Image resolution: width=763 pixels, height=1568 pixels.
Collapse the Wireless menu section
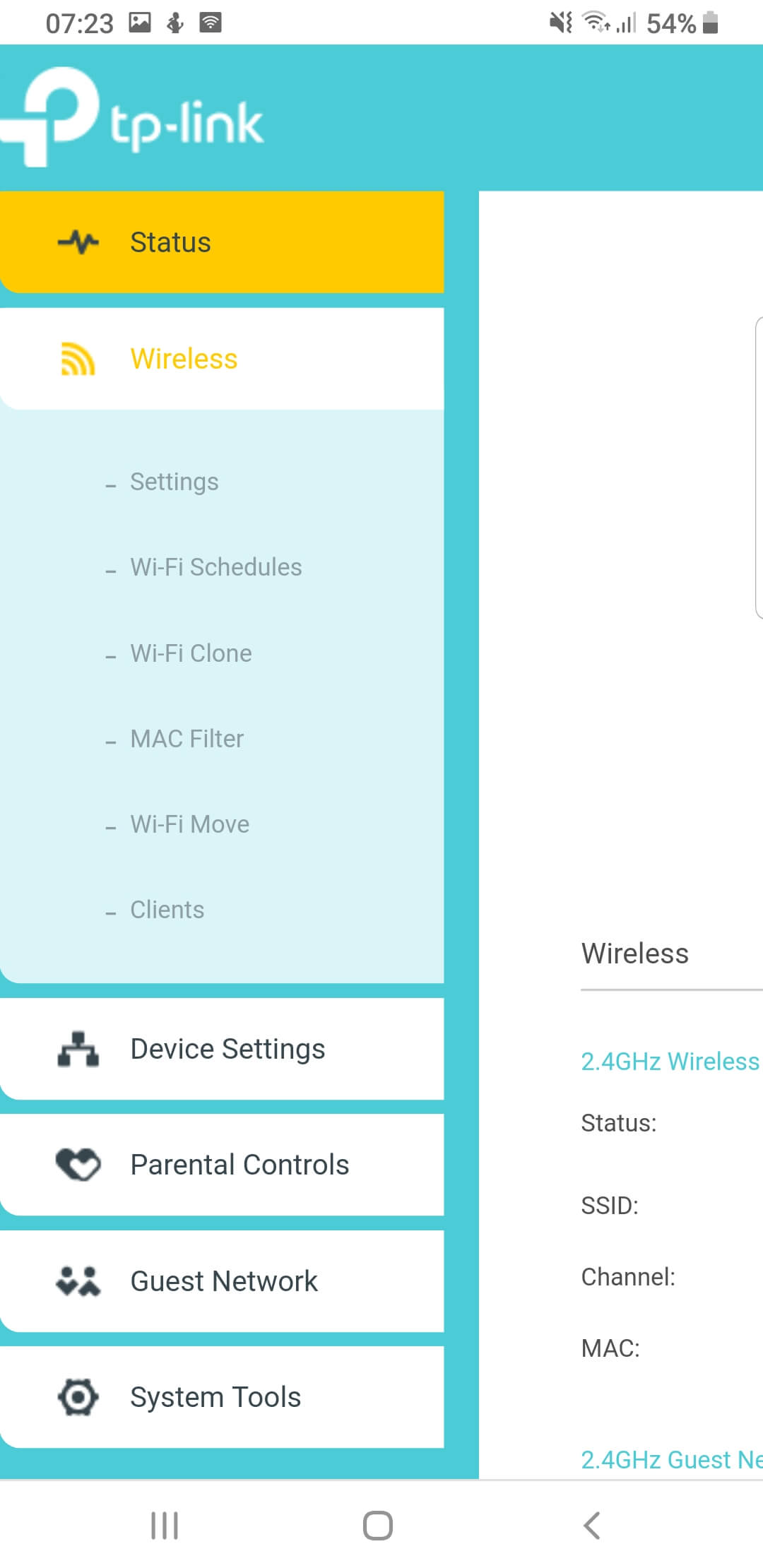coord(222,359)
